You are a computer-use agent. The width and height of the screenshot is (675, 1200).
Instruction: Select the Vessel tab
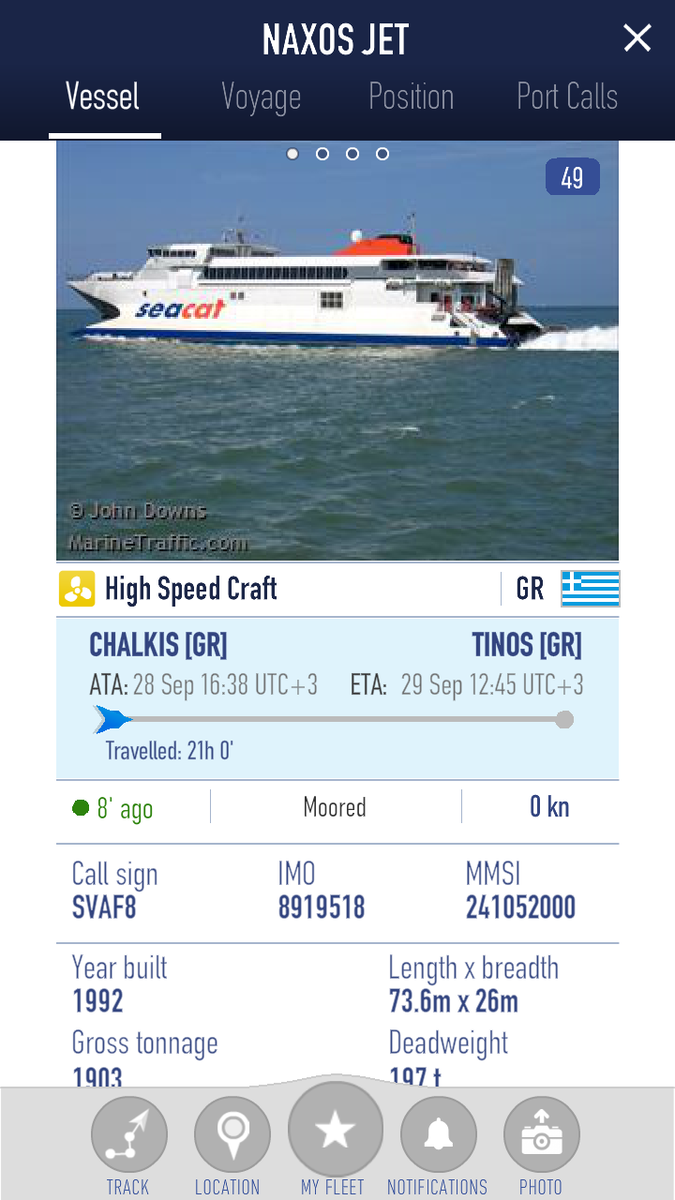103,97
